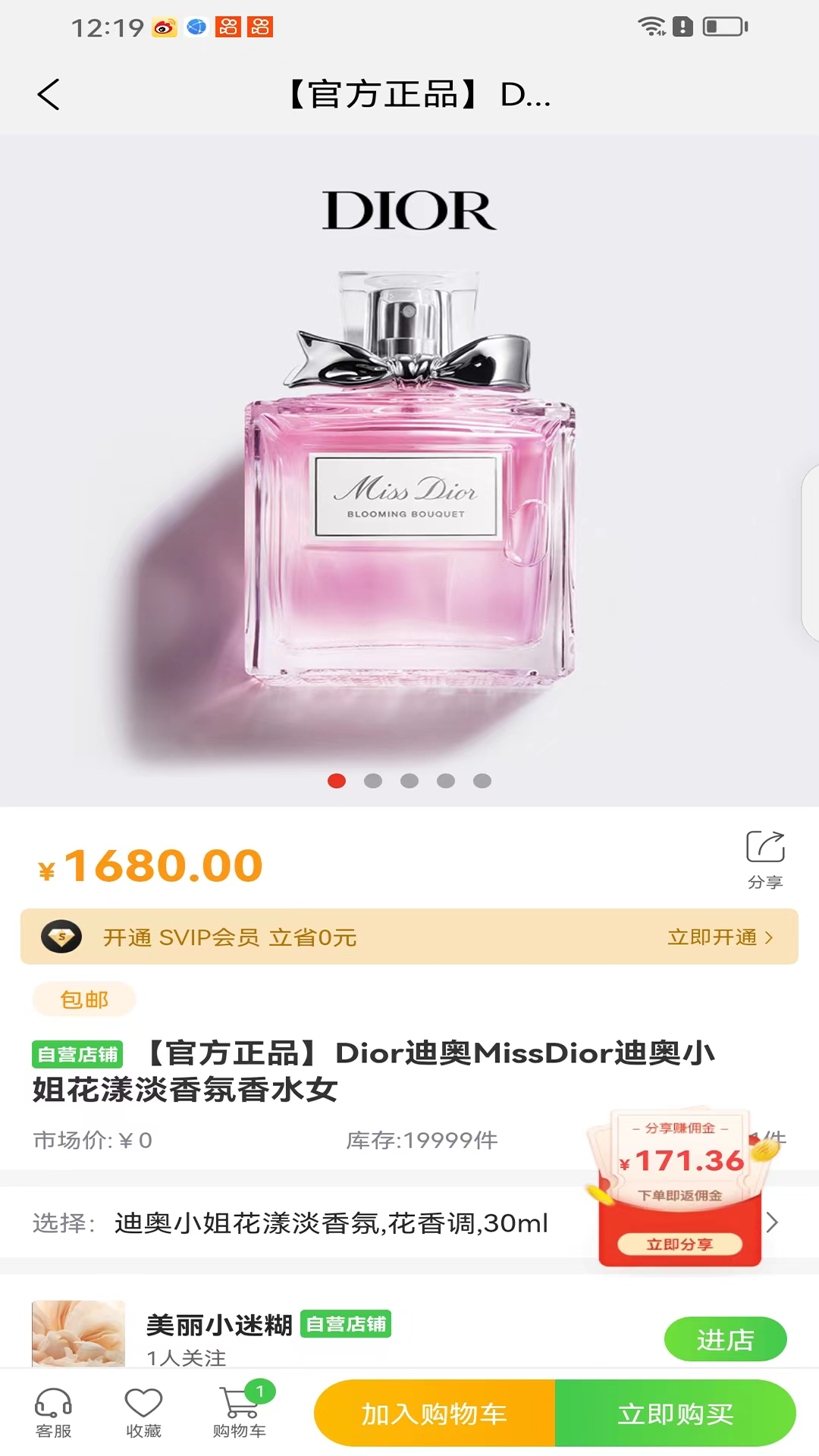Tap the SVIP diamond membership icon
819x1456 pixels.
pyautogui.click(x=64, y=937)
